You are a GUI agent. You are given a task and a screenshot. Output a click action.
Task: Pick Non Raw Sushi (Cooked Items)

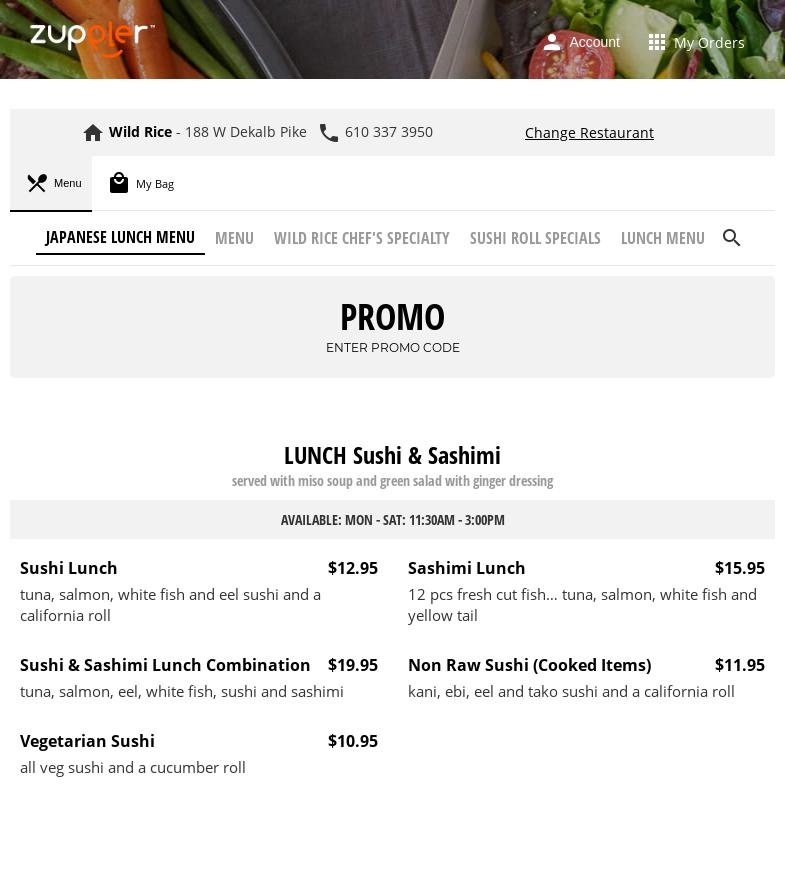tap(529, 665)
